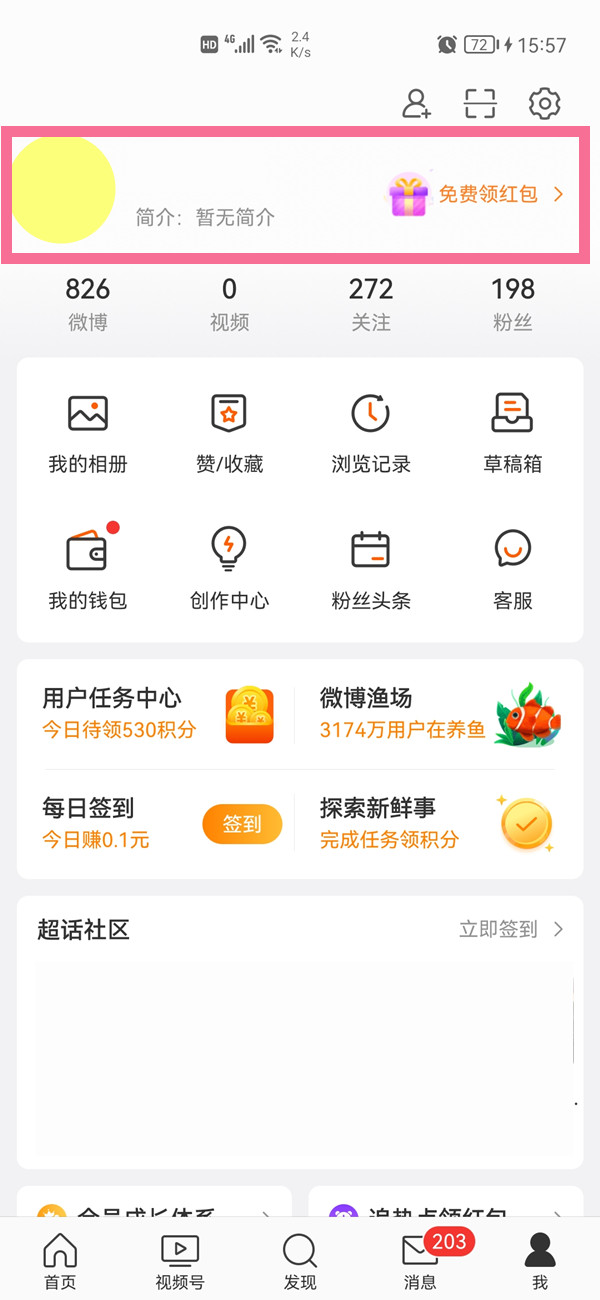This screenshot has width=600, height=1300.
Task: Open fan headlines (粉丝头条)
Action: (x=371, y=570)
